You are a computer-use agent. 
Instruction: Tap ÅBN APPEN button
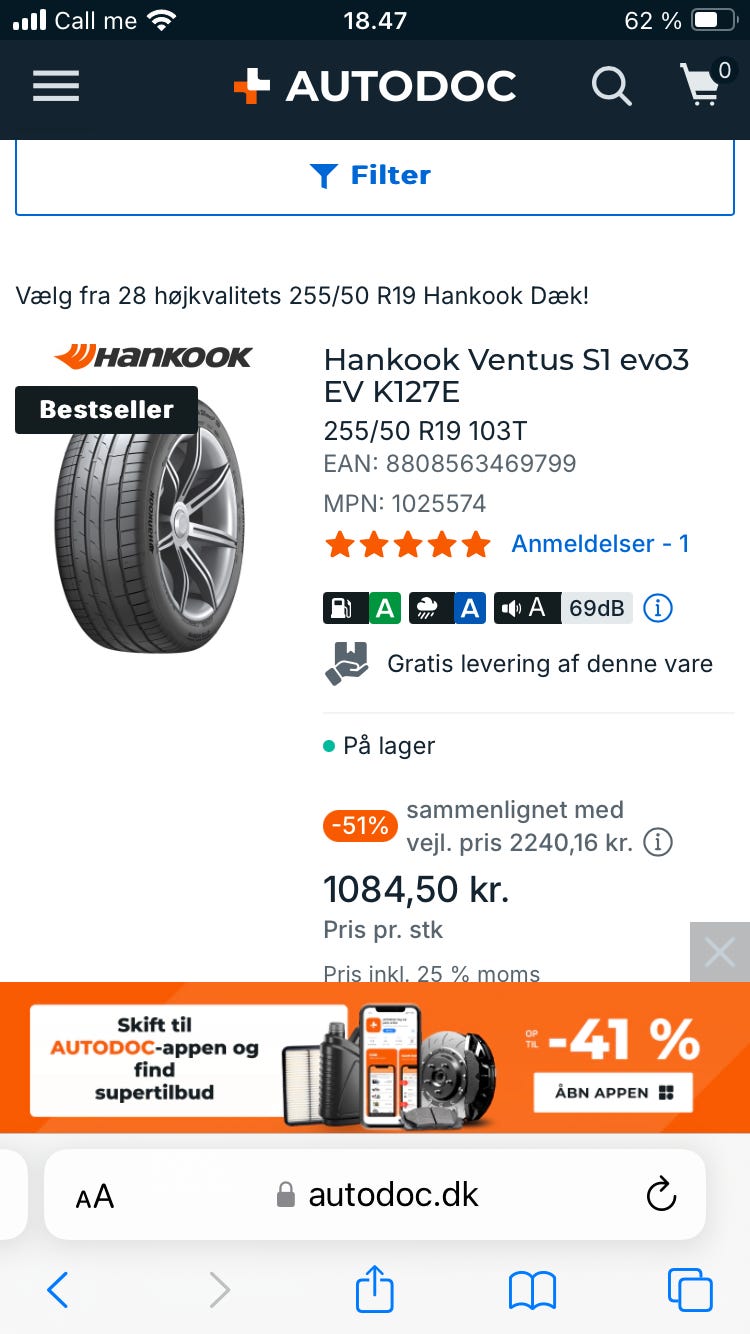coord(613,1092)
